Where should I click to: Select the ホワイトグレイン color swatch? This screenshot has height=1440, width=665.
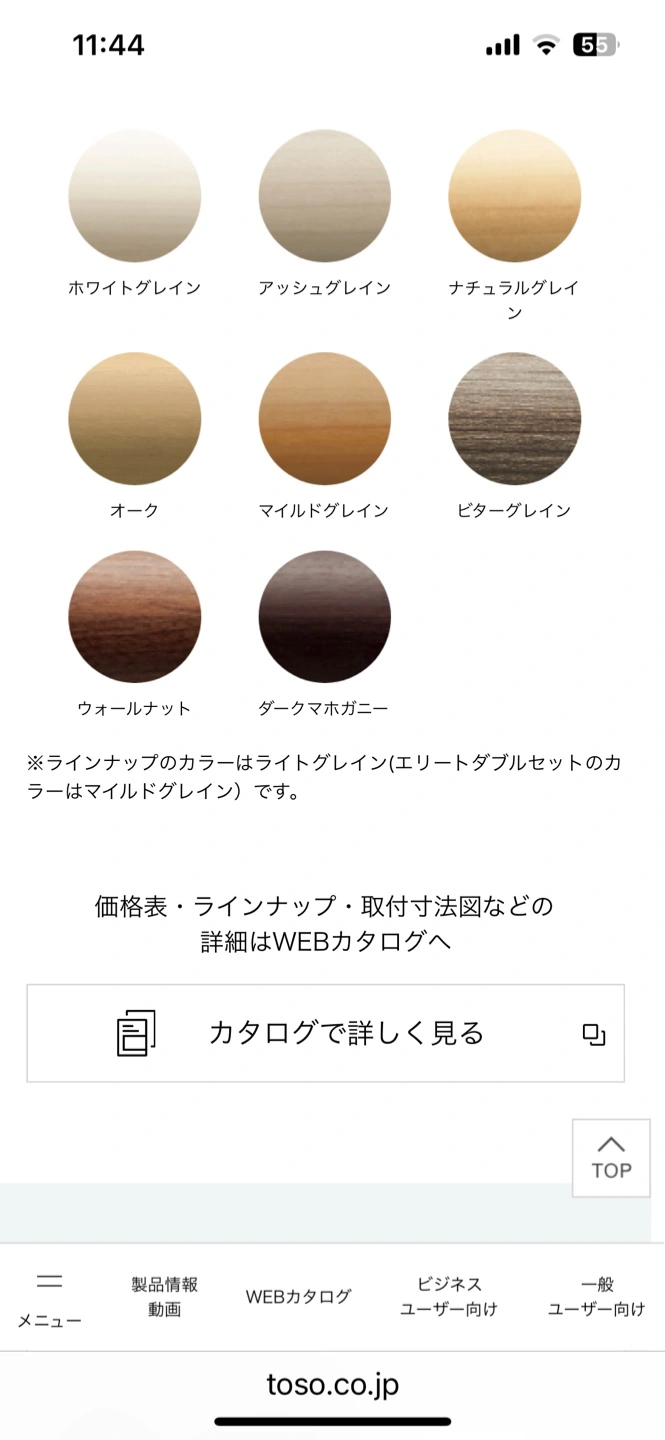134,196
